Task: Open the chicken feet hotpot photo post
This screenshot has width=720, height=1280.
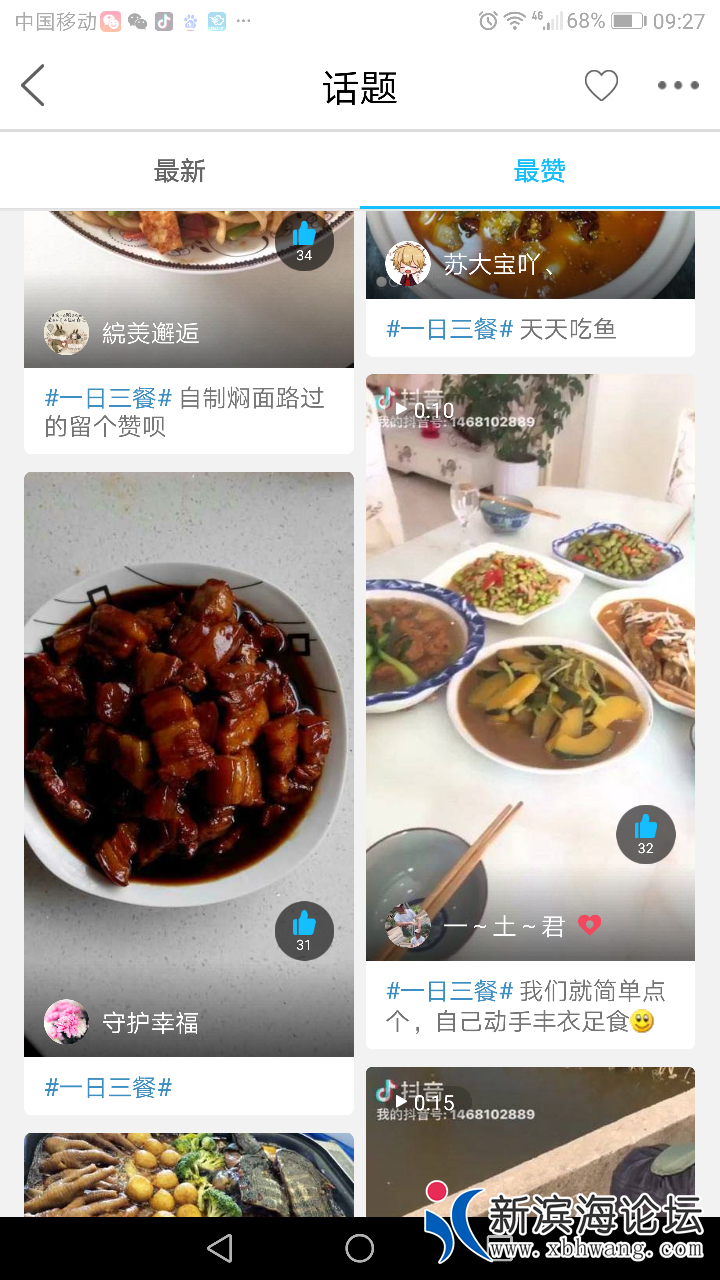Action: click(188, 1175)
